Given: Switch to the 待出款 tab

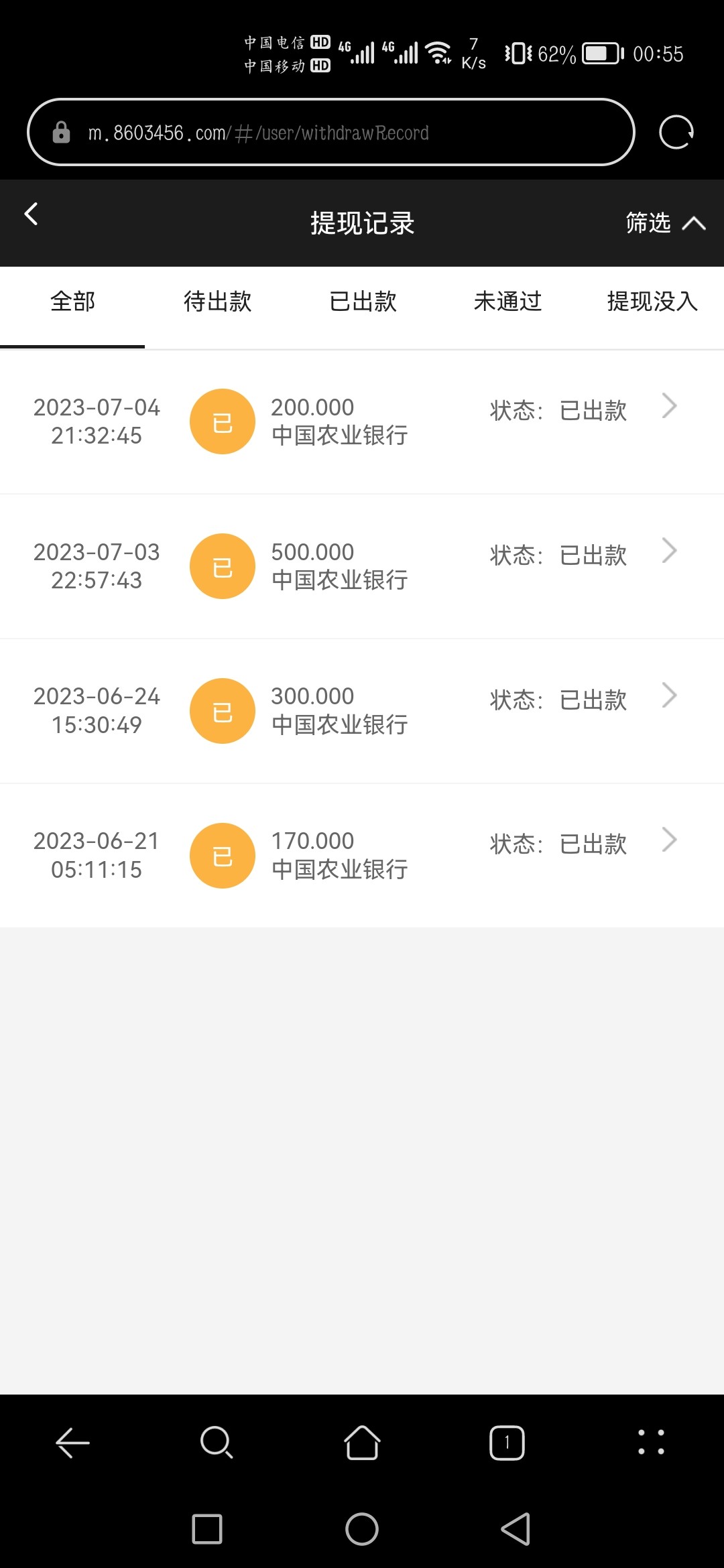Looking at the screenshot, I should 217,303.
